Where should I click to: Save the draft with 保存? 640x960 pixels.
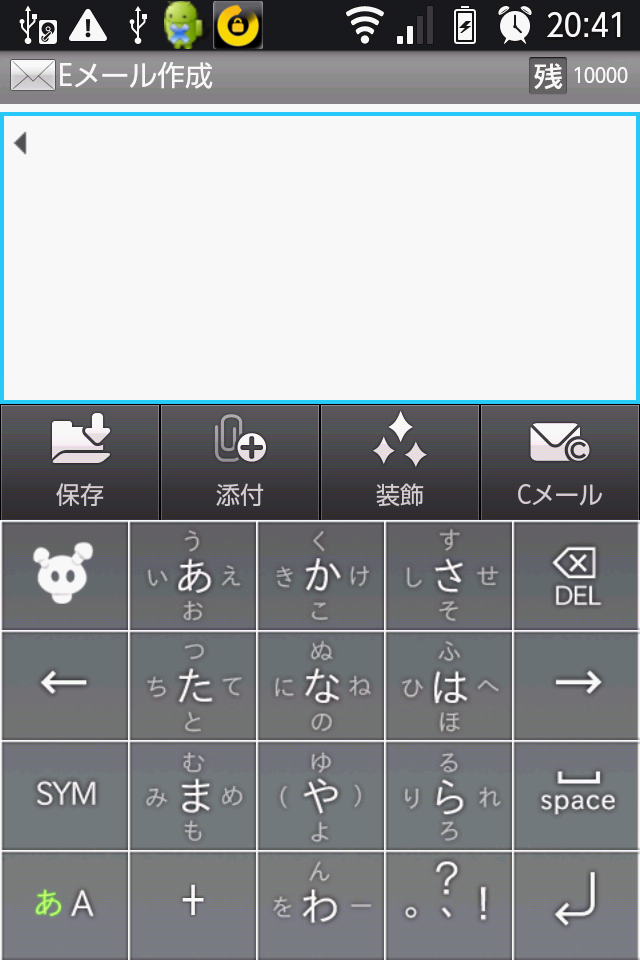click(80, 462)
